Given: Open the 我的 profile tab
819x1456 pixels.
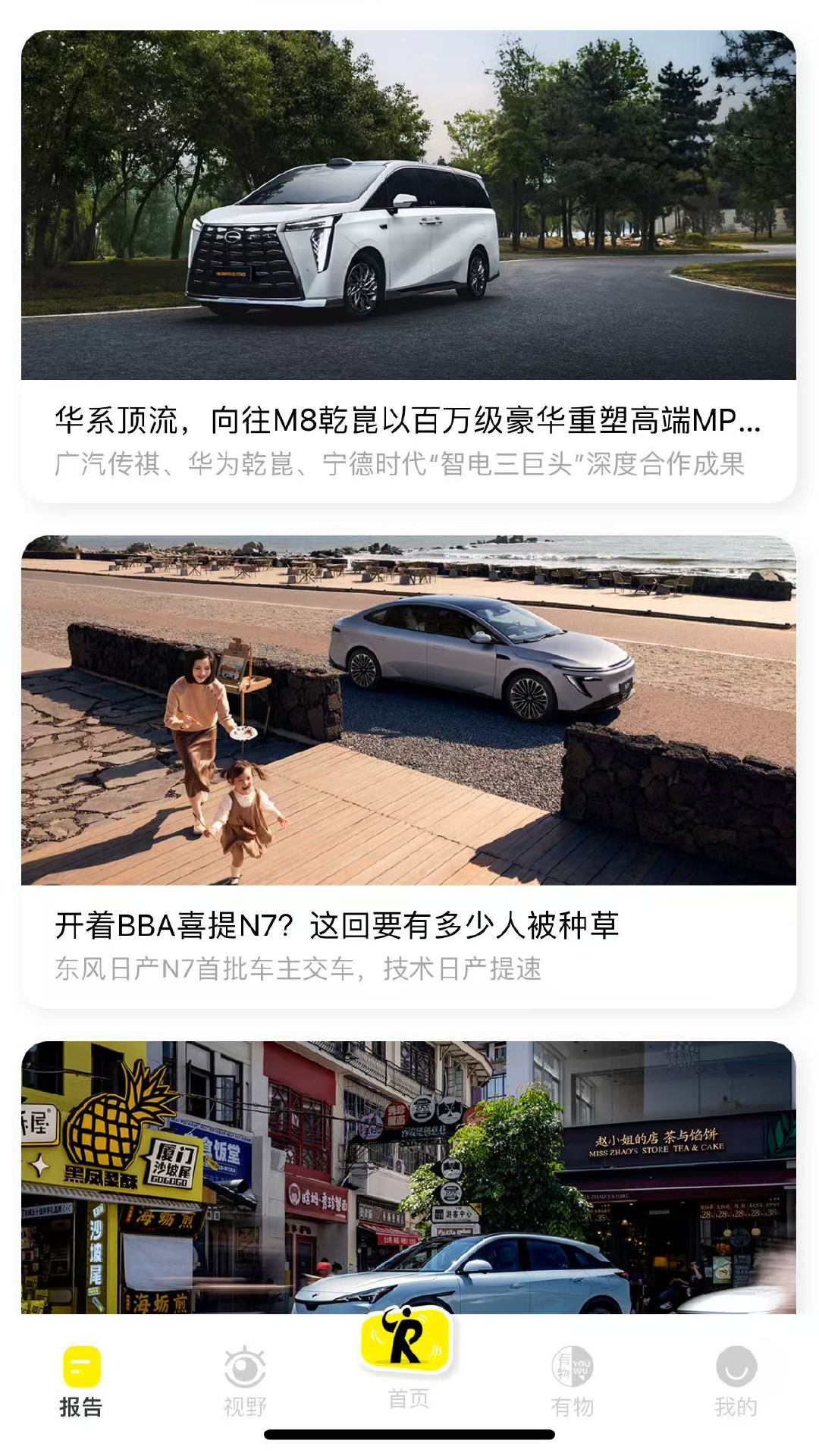Looking at the screenshot, I should coord(736,1382).
